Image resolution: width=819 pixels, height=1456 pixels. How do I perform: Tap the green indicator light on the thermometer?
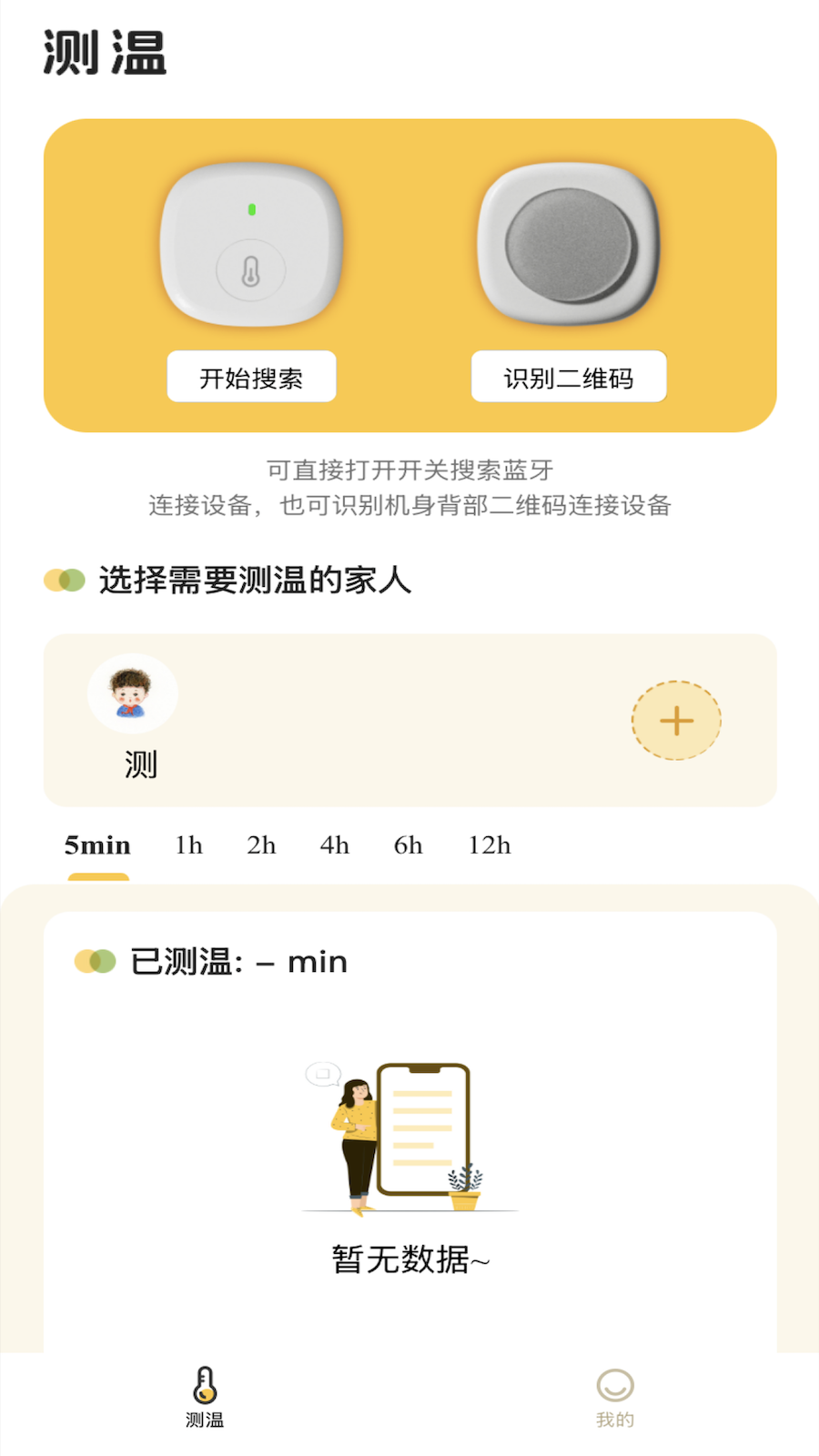(x=252, y=208)
